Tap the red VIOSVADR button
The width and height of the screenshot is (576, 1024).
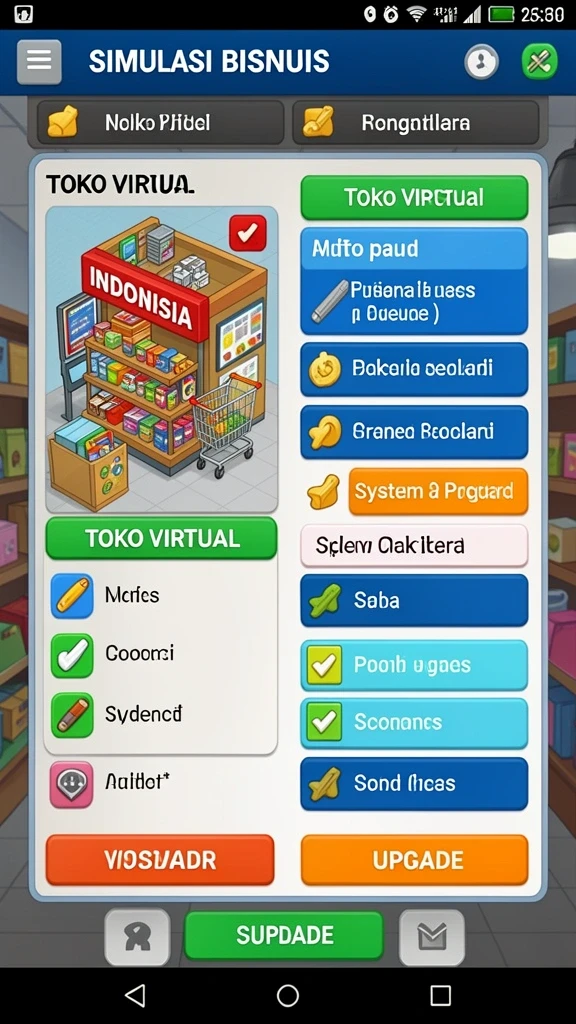point(160,860)
